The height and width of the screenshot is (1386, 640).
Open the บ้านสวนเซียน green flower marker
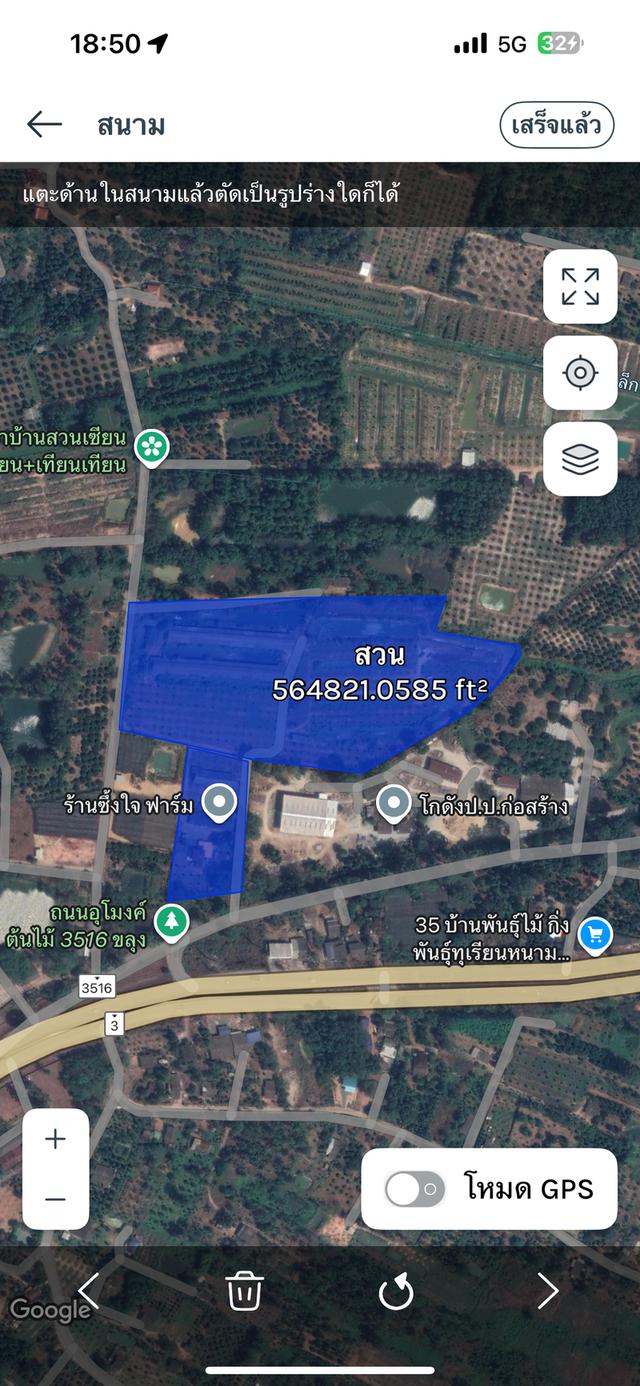tap(152, 446)
